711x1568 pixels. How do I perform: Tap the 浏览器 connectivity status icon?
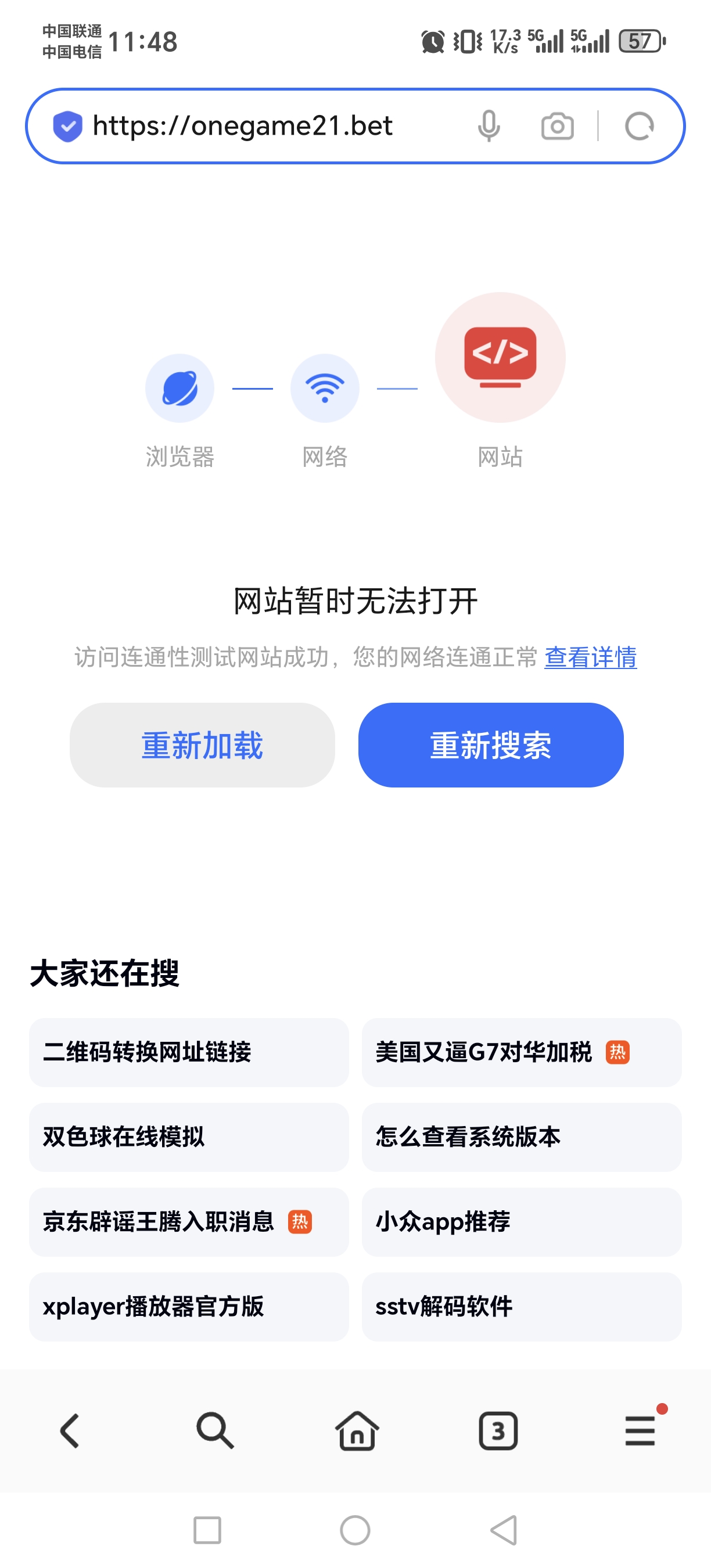[x=180, y=388]
